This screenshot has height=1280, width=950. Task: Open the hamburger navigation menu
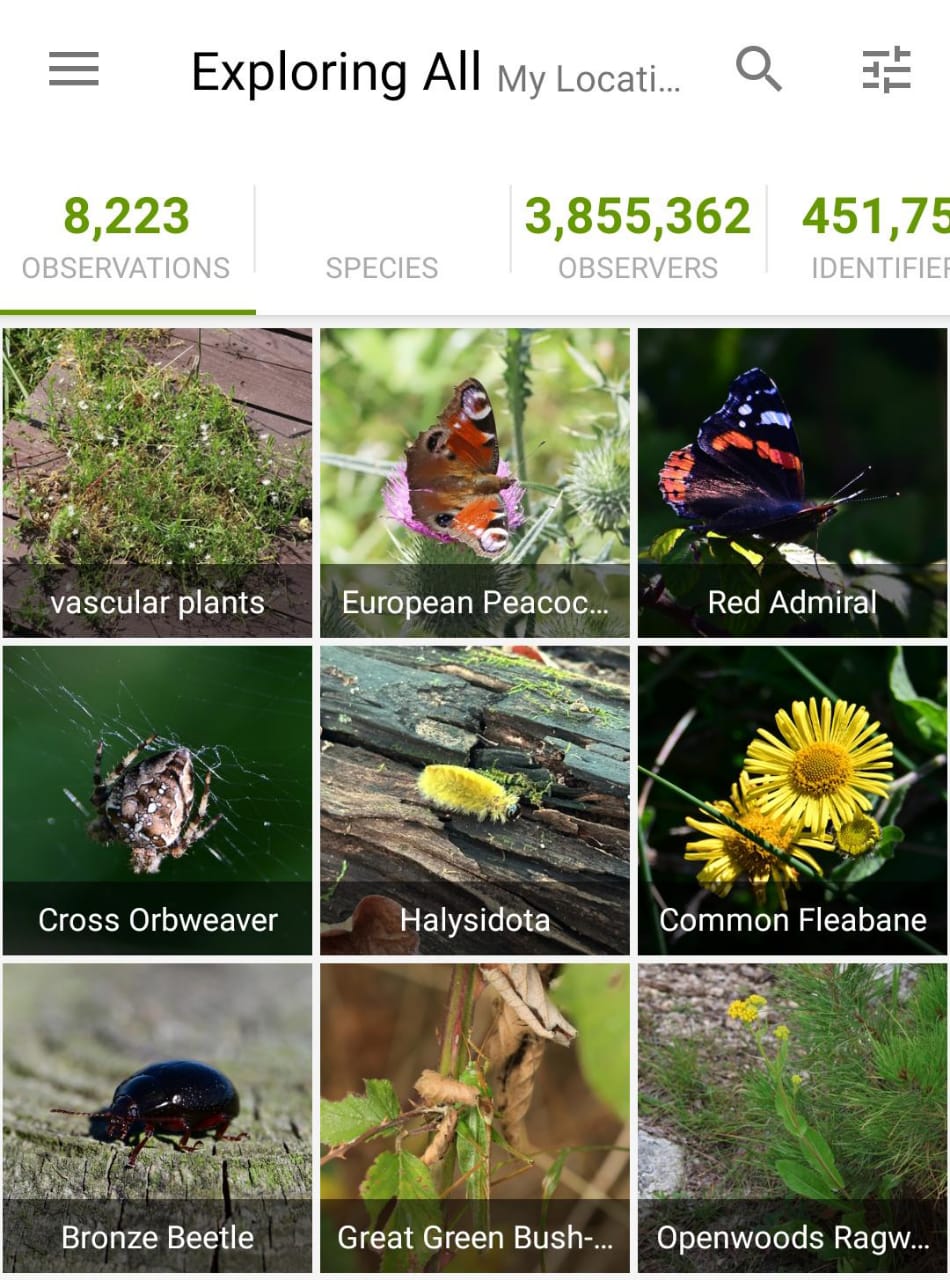tap(74, 70)
